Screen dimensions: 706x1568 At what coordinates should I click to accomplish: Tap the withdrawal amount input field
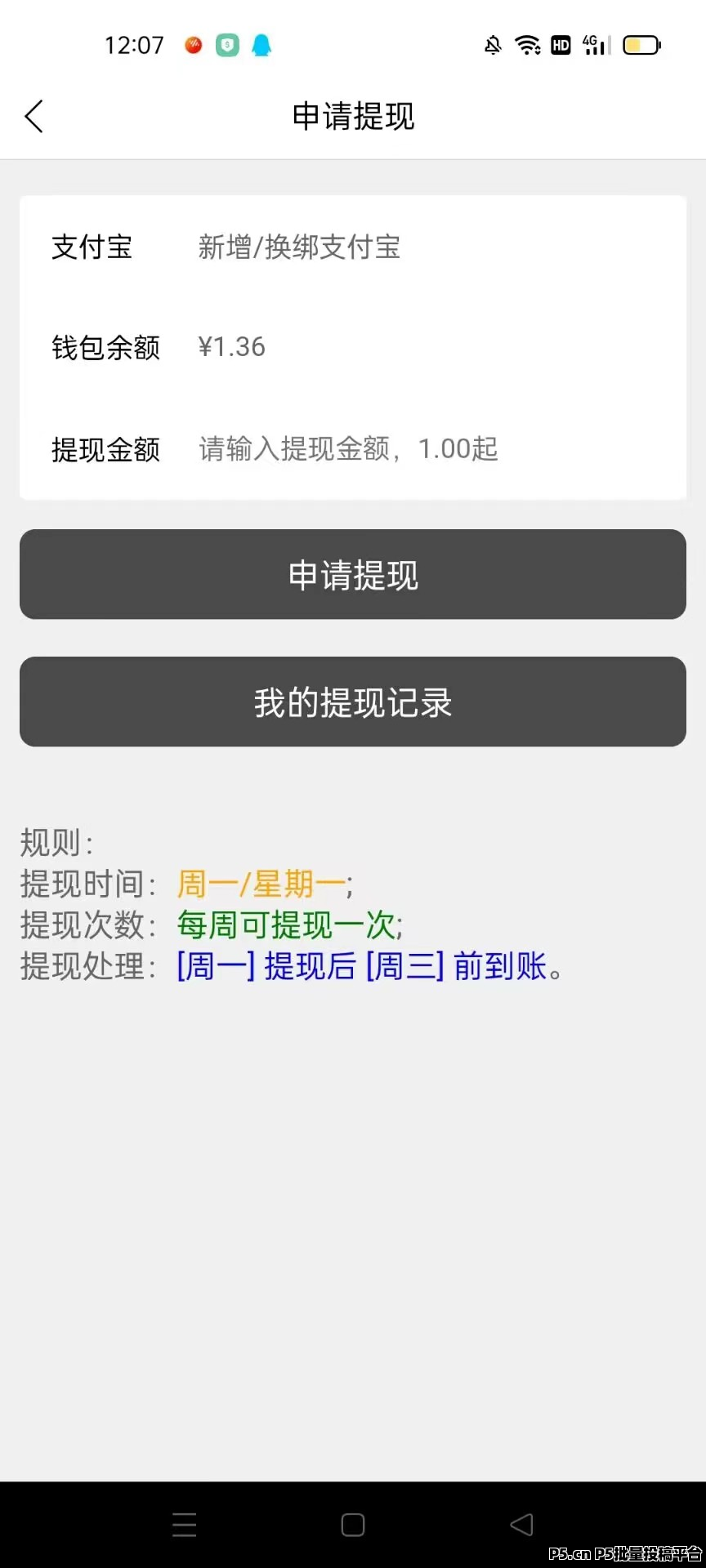349,449
